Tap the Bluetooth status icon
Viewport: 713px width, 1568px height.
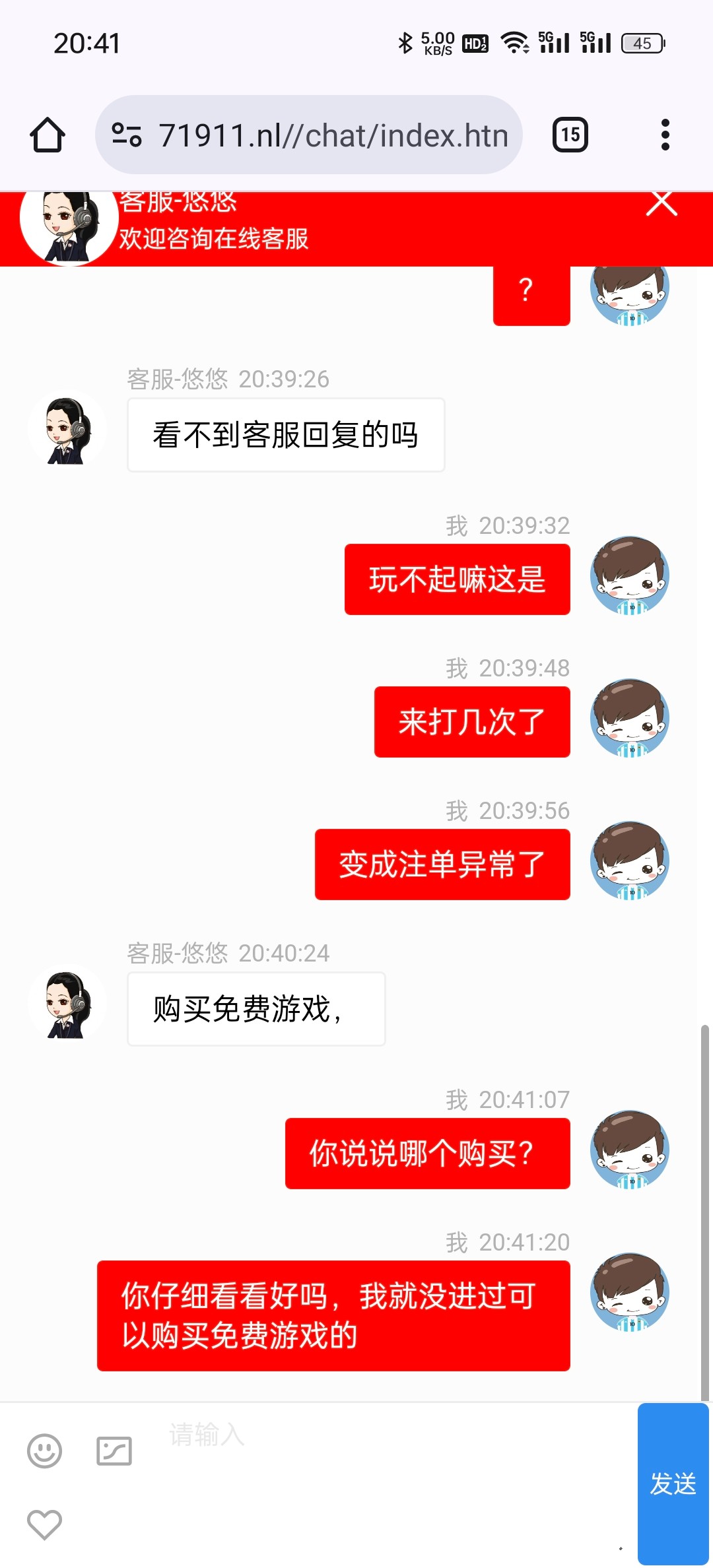405,42
